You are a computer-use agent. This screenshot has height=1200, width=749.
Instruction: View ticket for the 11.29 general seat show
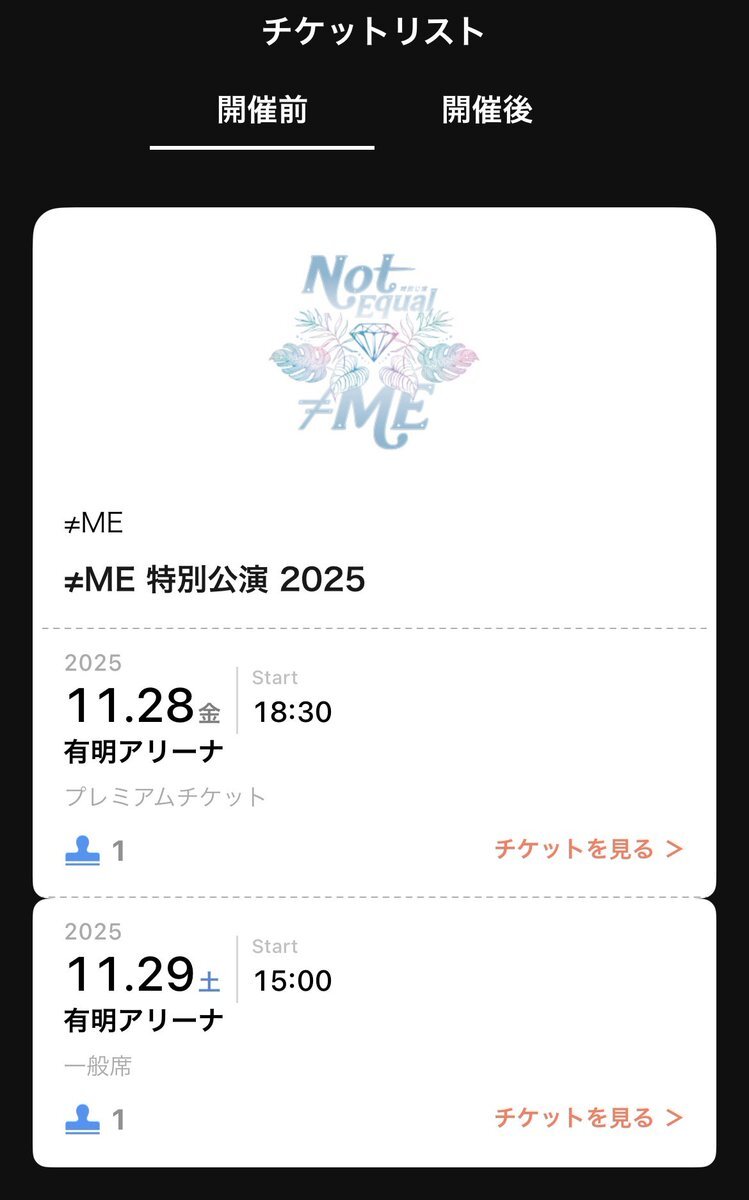(588, 1117)
